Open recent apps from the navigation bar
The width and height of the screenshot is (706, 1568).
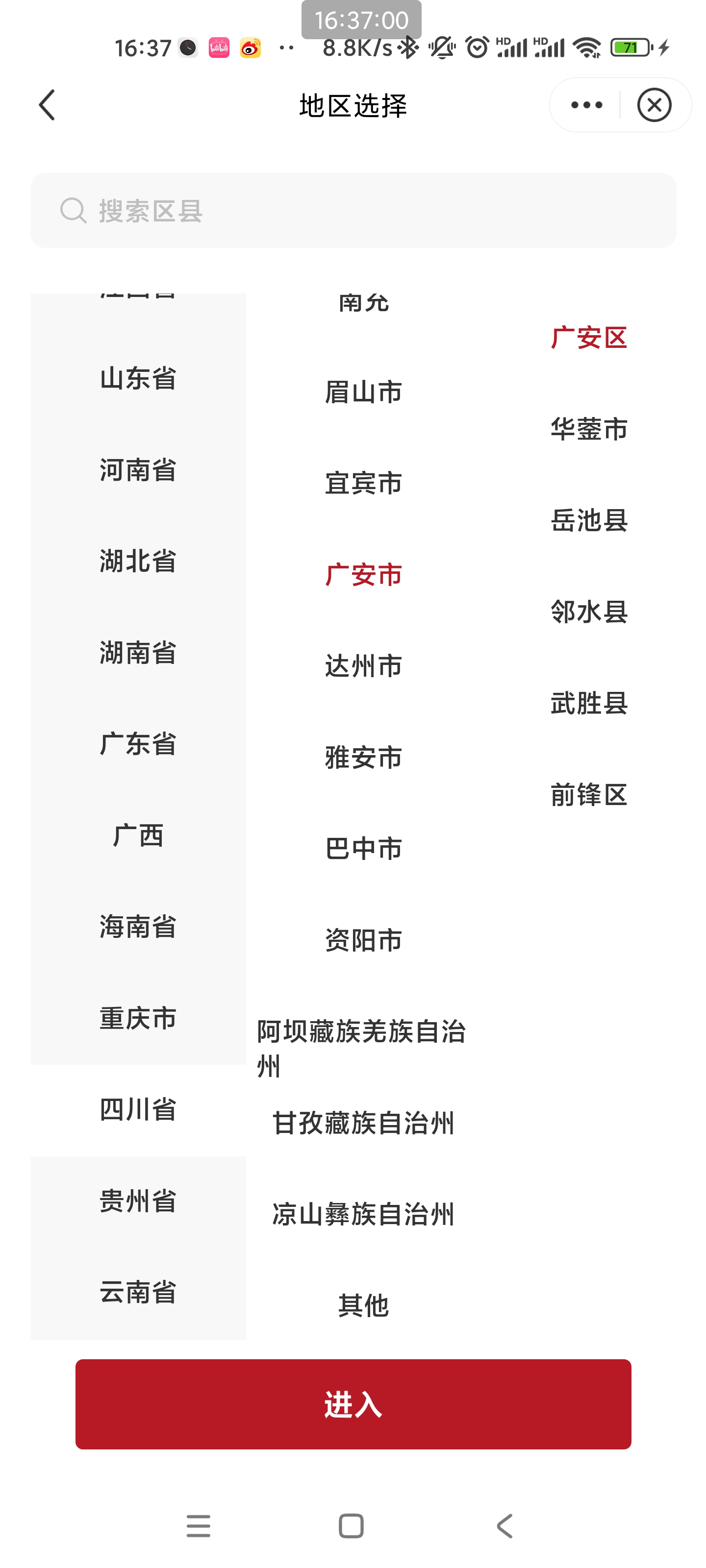pos(198,1526)
